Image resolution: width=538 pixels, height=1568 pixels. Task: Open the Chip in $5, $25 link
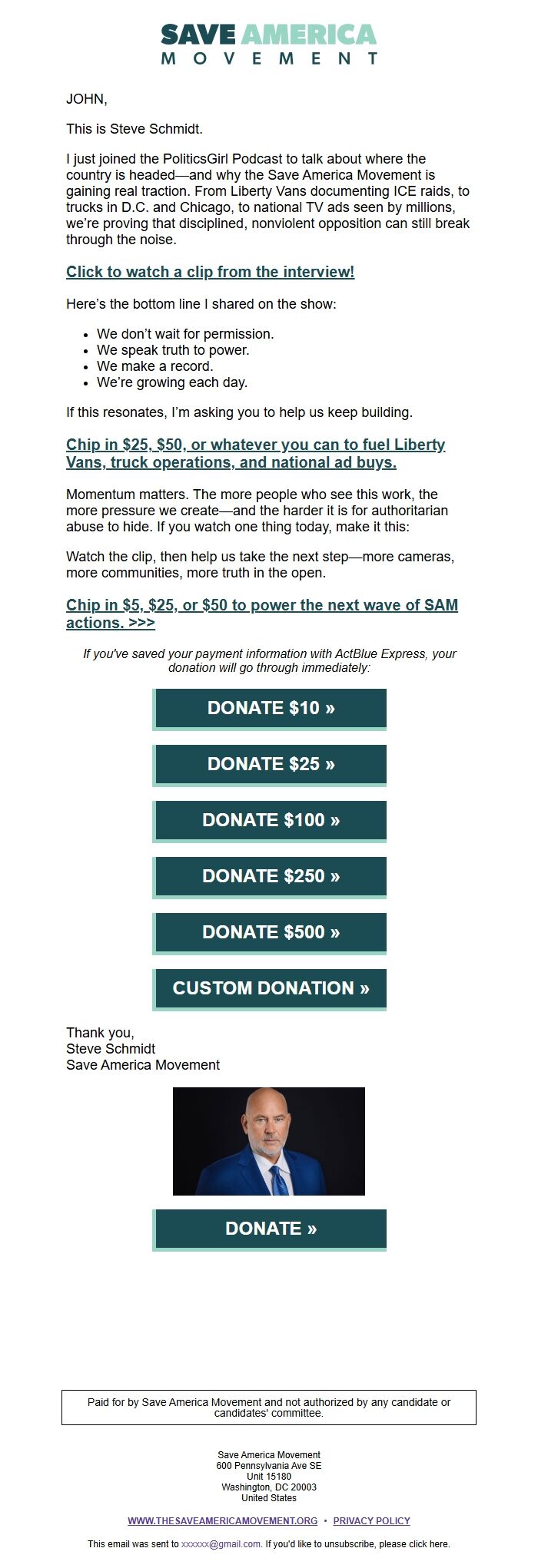(261, 605)
